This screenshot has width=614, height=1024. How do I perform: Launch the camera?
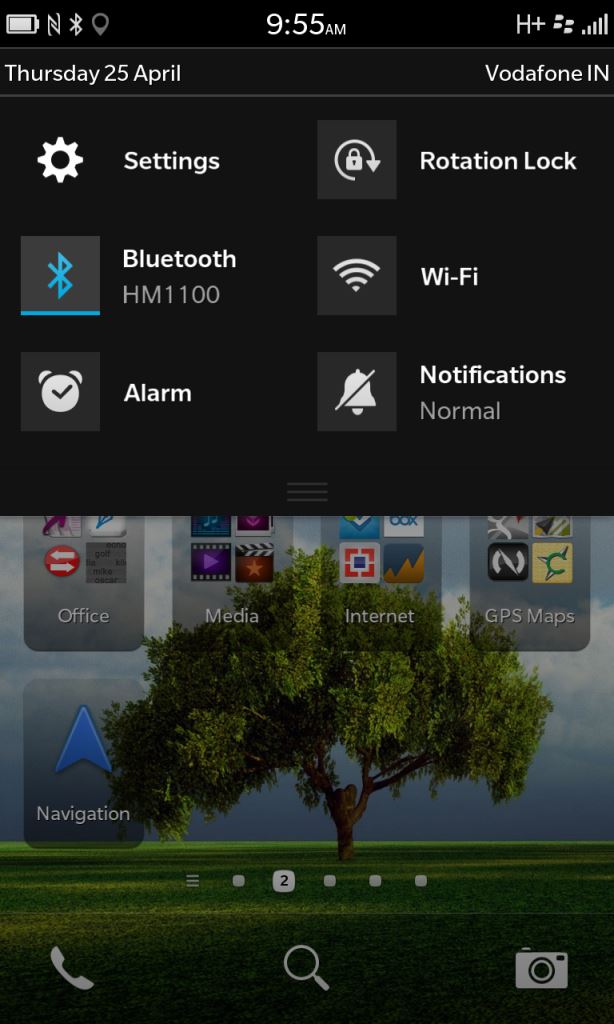pyautogui.click(x=541, y=968)
